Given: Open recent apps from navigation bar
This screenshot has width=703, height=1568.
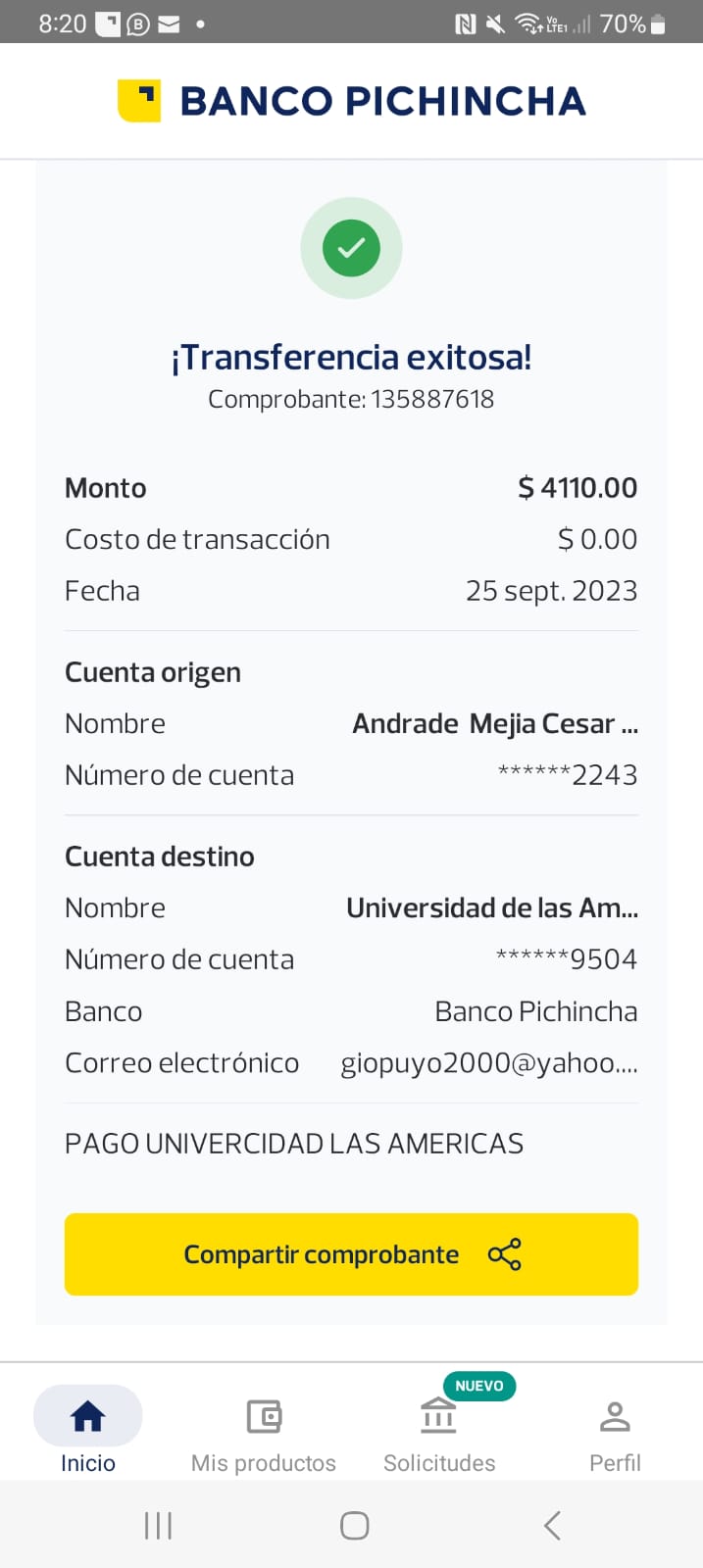Looking at the screenshot, I should [158, 1525].
